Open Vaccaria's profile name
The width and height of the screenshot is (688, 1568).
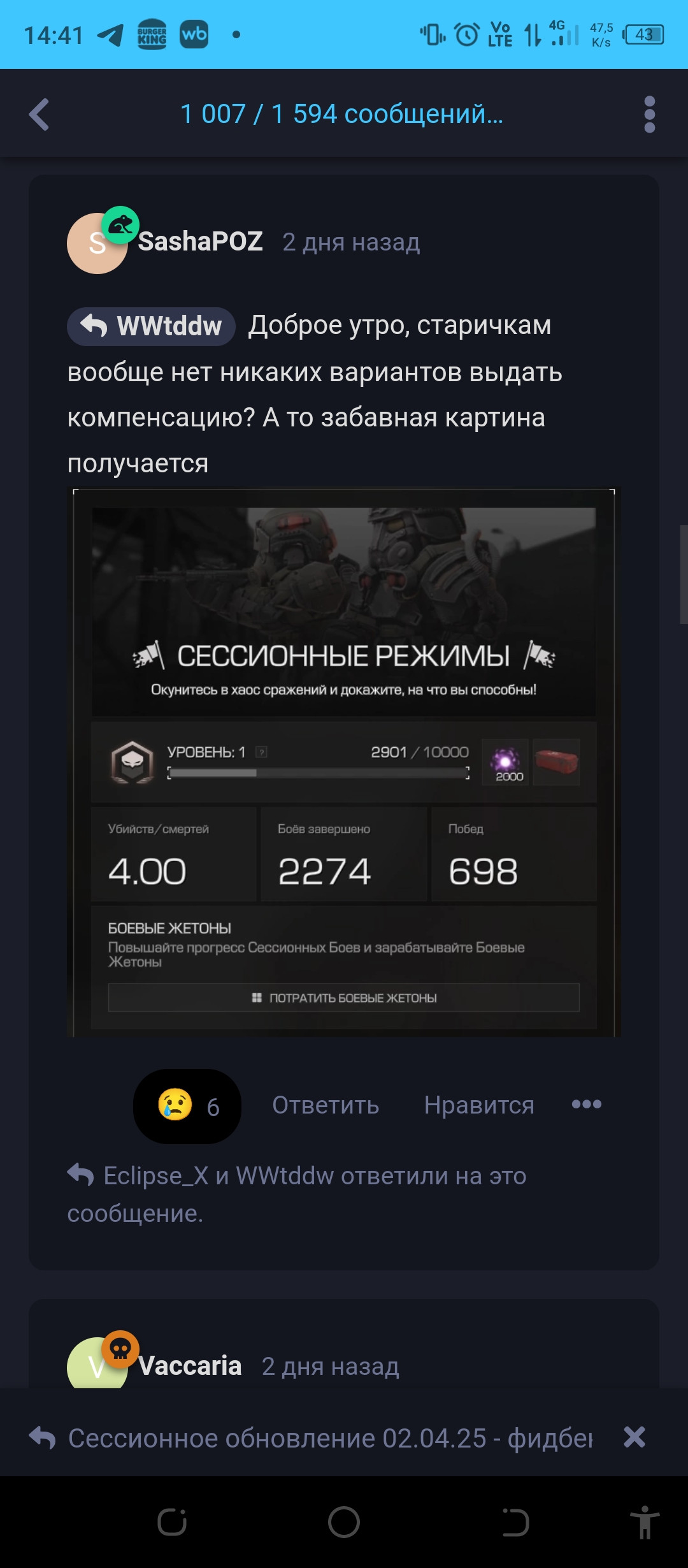coord(190,1366)
